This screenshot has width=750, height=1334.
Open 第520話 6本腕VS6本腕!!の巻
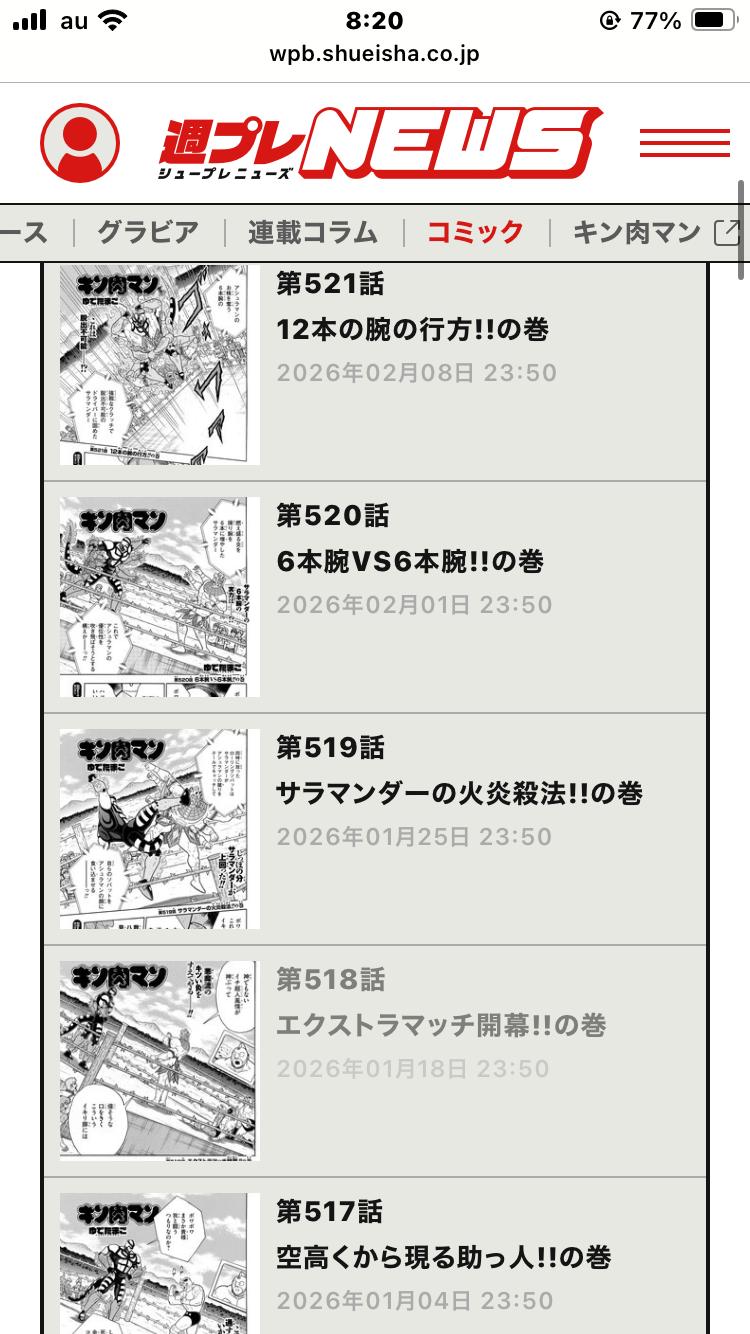coord(410,561)
